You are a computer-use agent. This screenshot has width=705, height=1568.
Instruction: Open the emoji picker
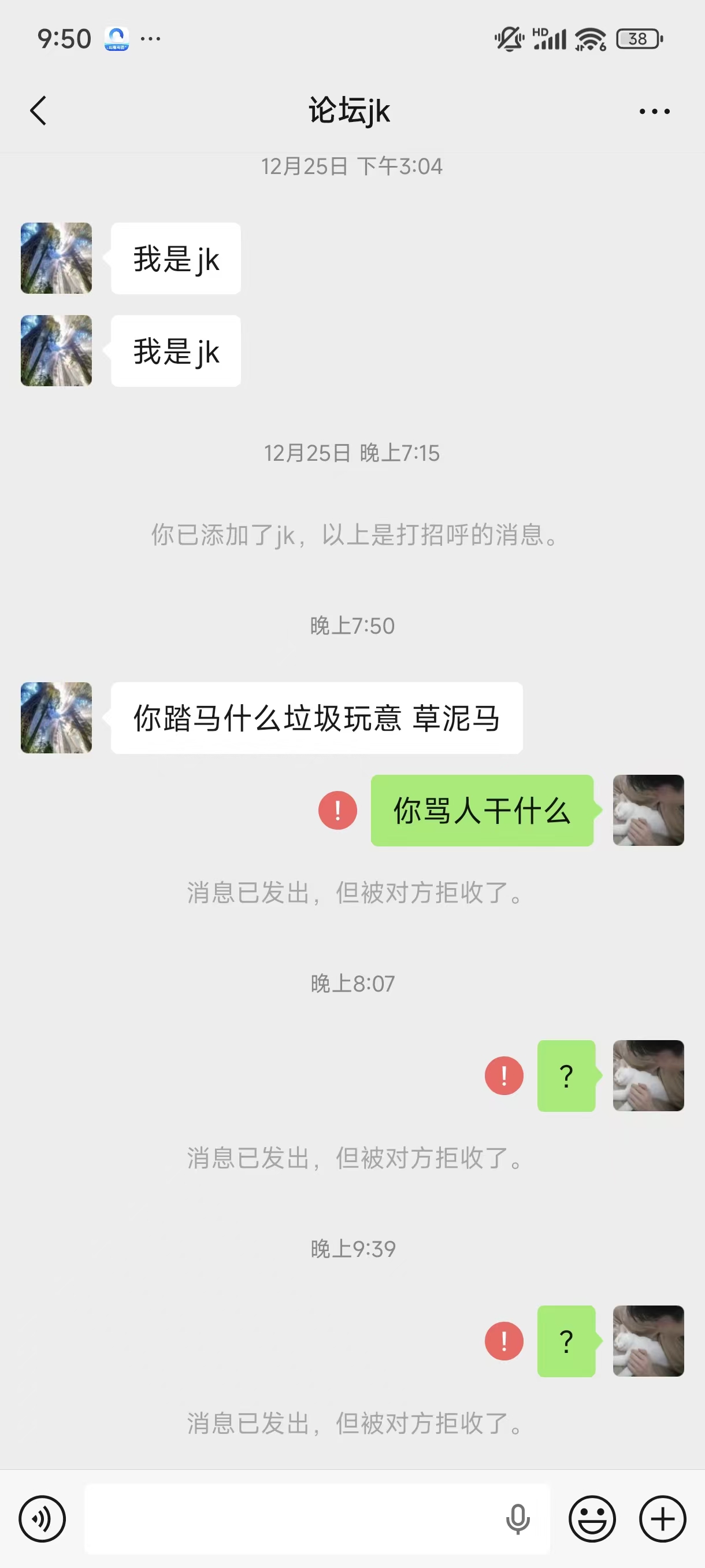[x=593, y=1519]
